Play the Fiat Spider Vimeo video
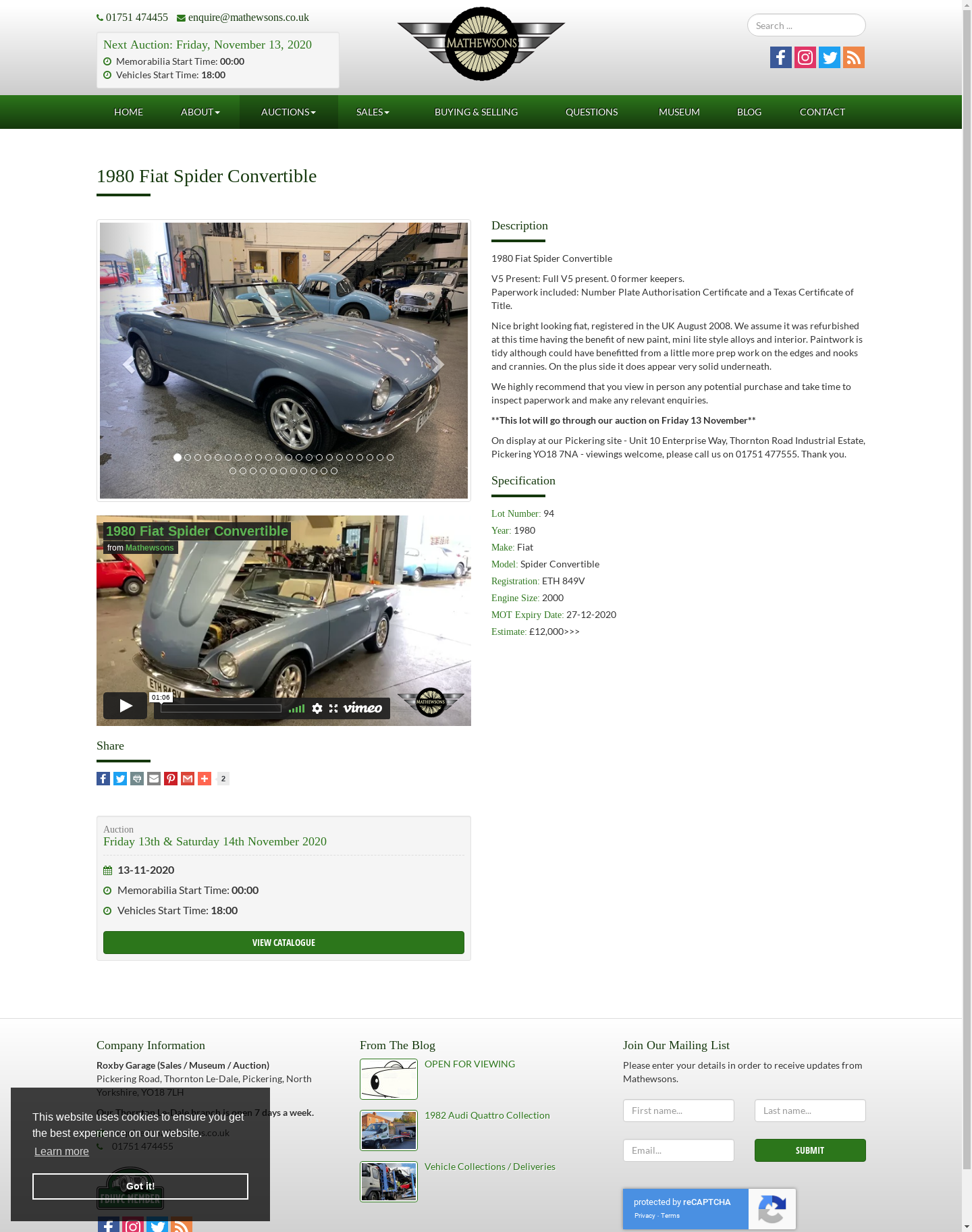972x1232 pixels. 126,706
